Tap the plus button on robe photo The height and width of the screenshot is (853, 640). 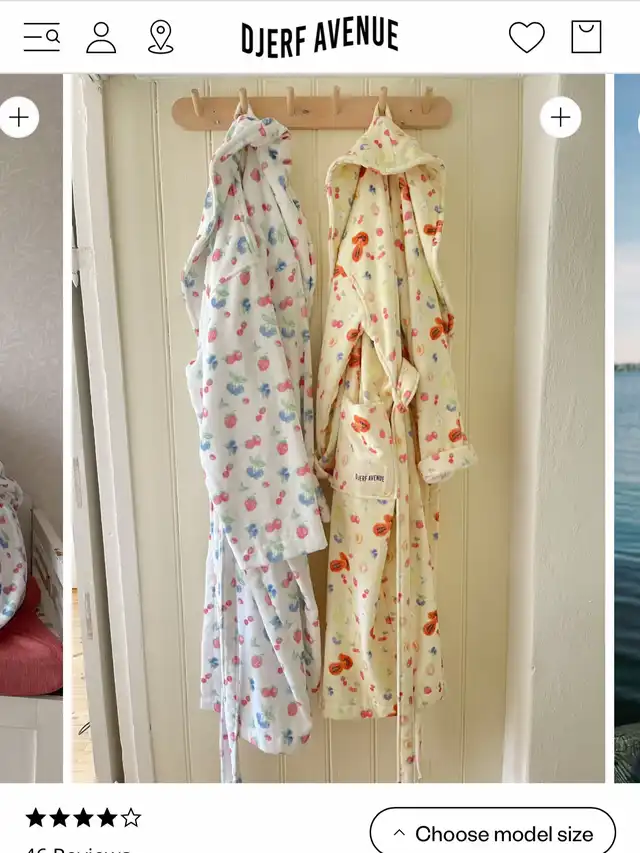[560, 118]
